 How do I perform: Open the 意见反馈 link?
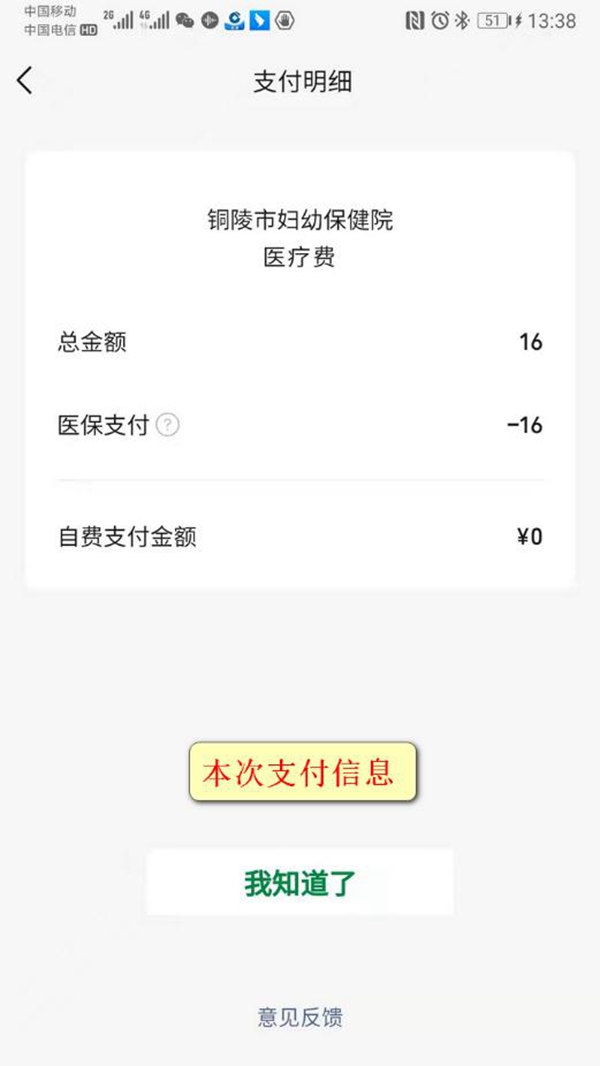pos(300,1017)
